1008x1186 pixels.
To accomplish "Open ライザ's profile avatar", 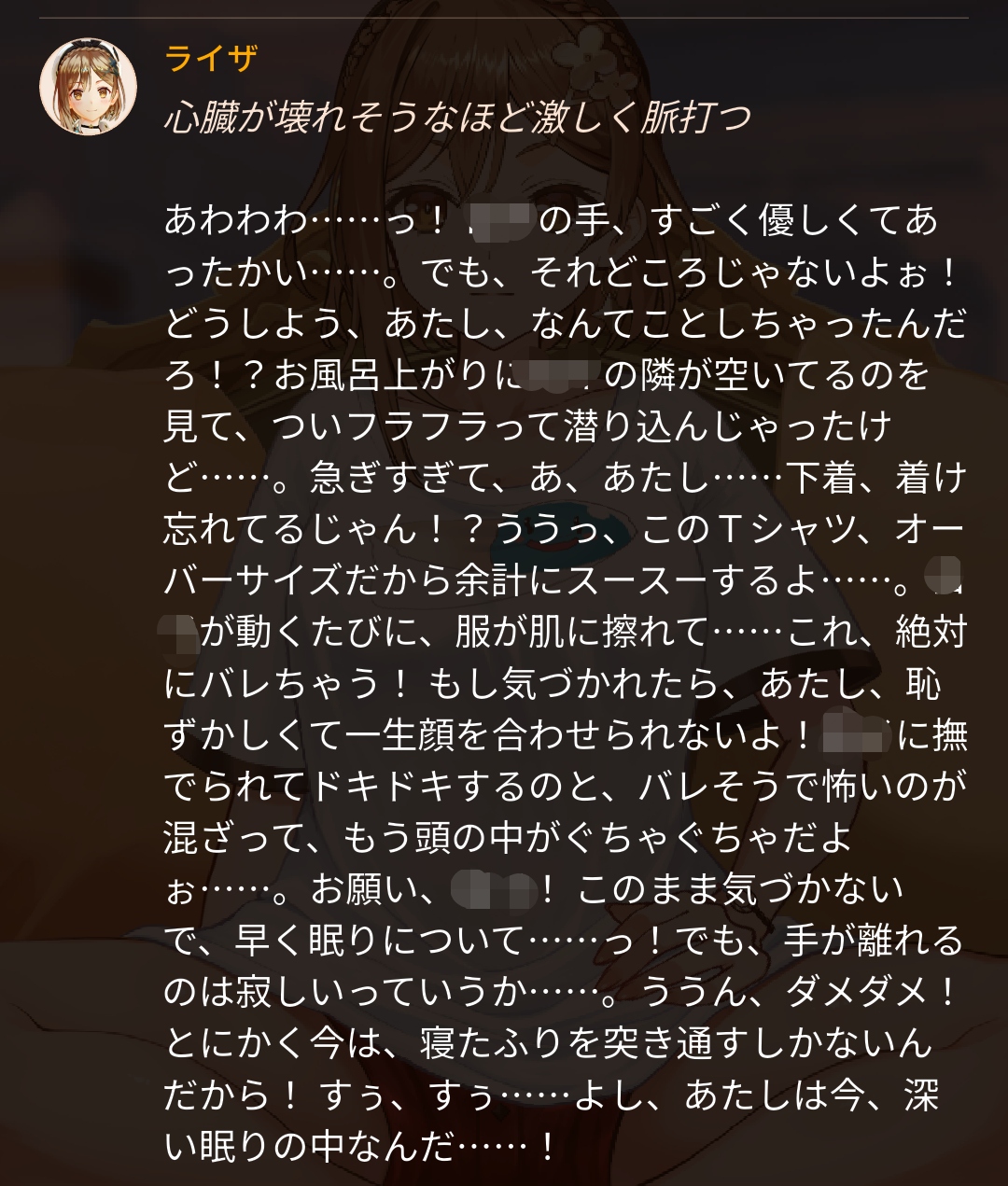I will 89,87.
